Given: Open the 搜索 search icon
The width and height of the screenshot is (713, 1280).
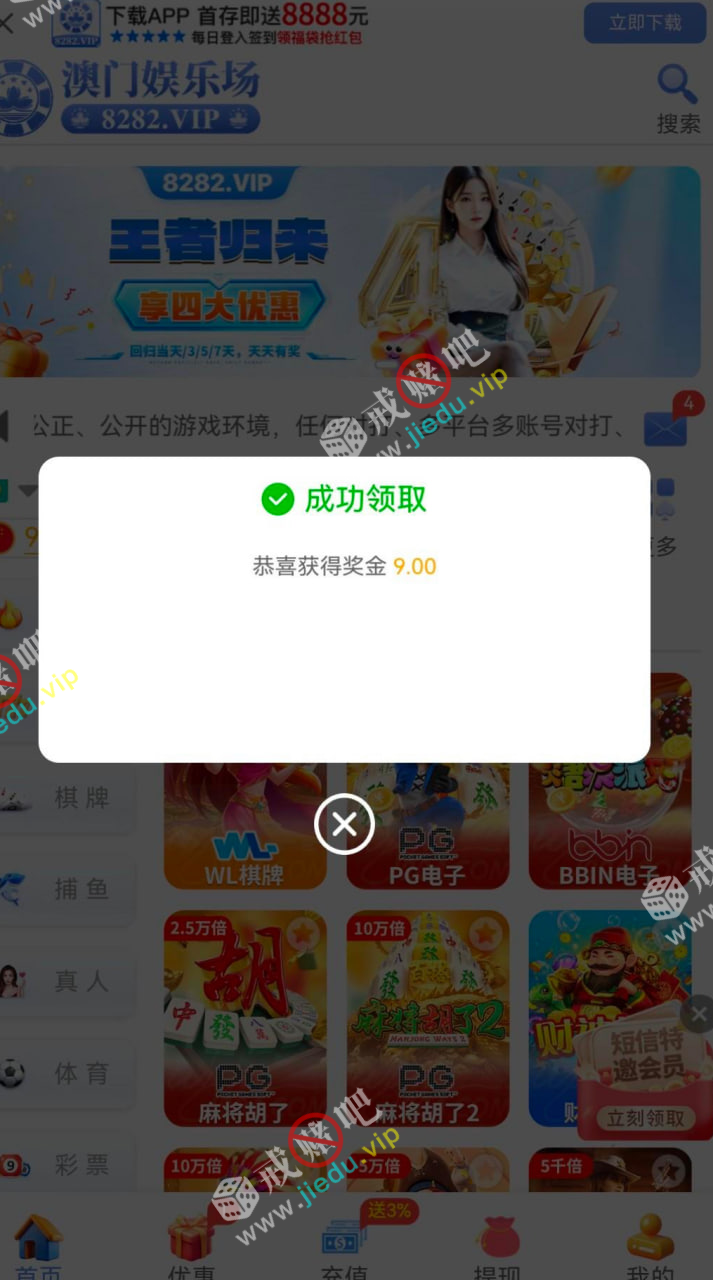Looking at the screenshot, I should click(678, 98).
